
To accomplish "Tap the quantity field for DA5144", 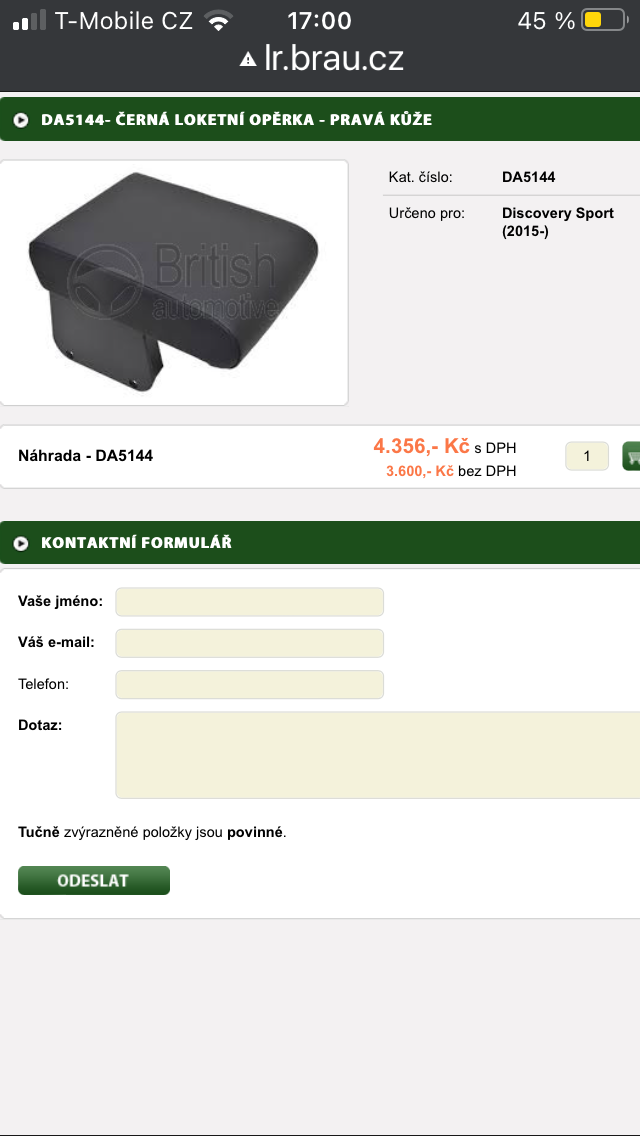I will point(587,456).
